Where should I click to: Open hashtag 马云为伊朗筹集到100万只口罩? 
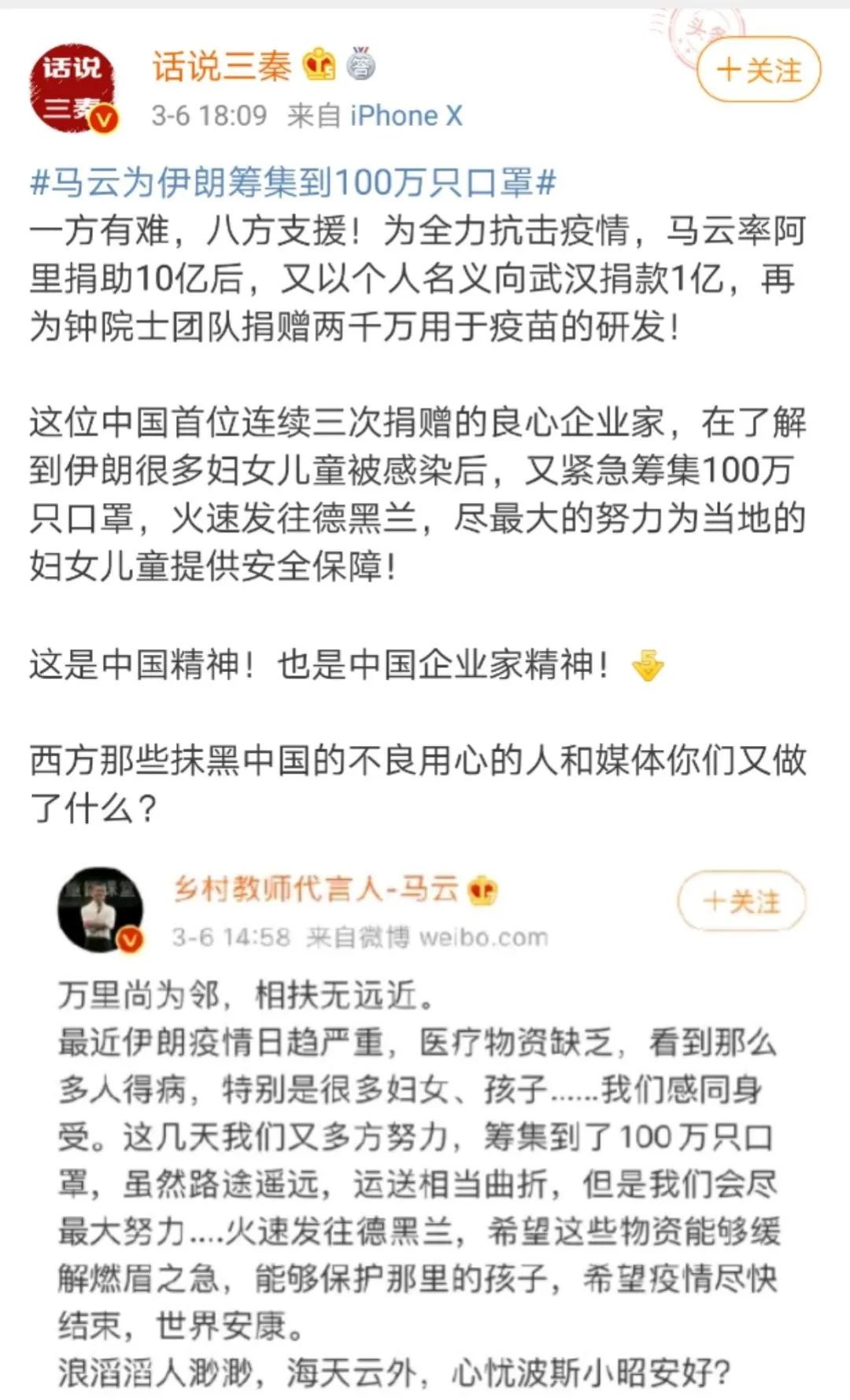pos(293,183)
